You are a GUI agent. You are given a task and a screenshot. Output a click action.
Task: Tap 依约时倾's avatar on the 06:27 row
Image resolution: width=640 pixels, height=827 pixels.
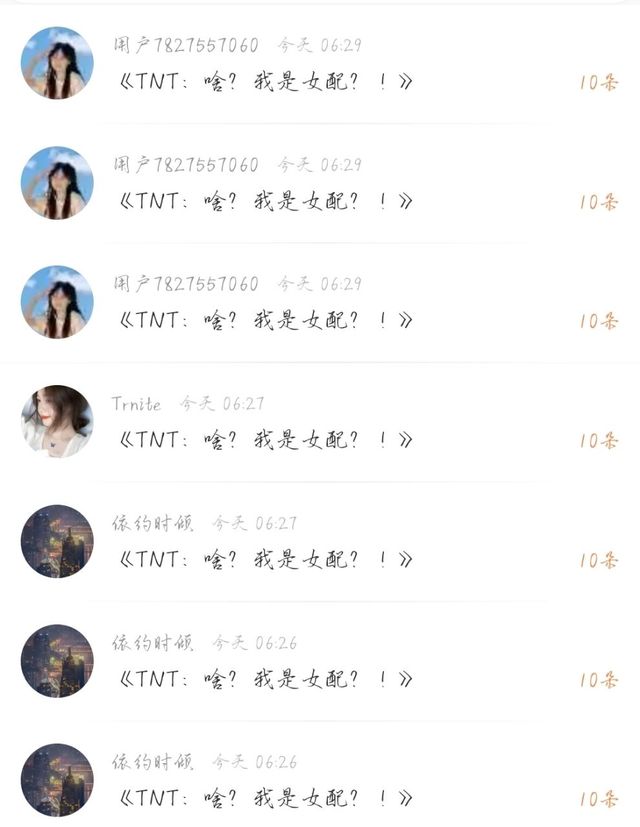57,541
